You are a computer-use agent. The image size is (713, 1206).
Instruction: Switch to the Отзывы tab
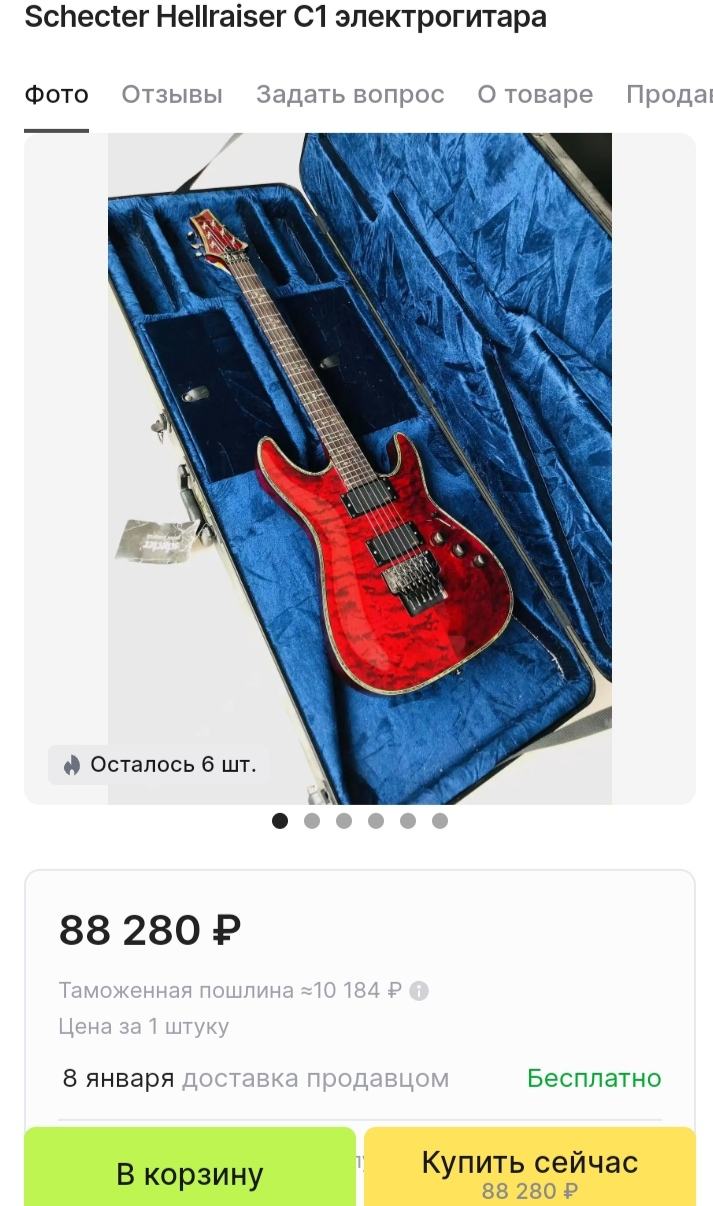172,95
